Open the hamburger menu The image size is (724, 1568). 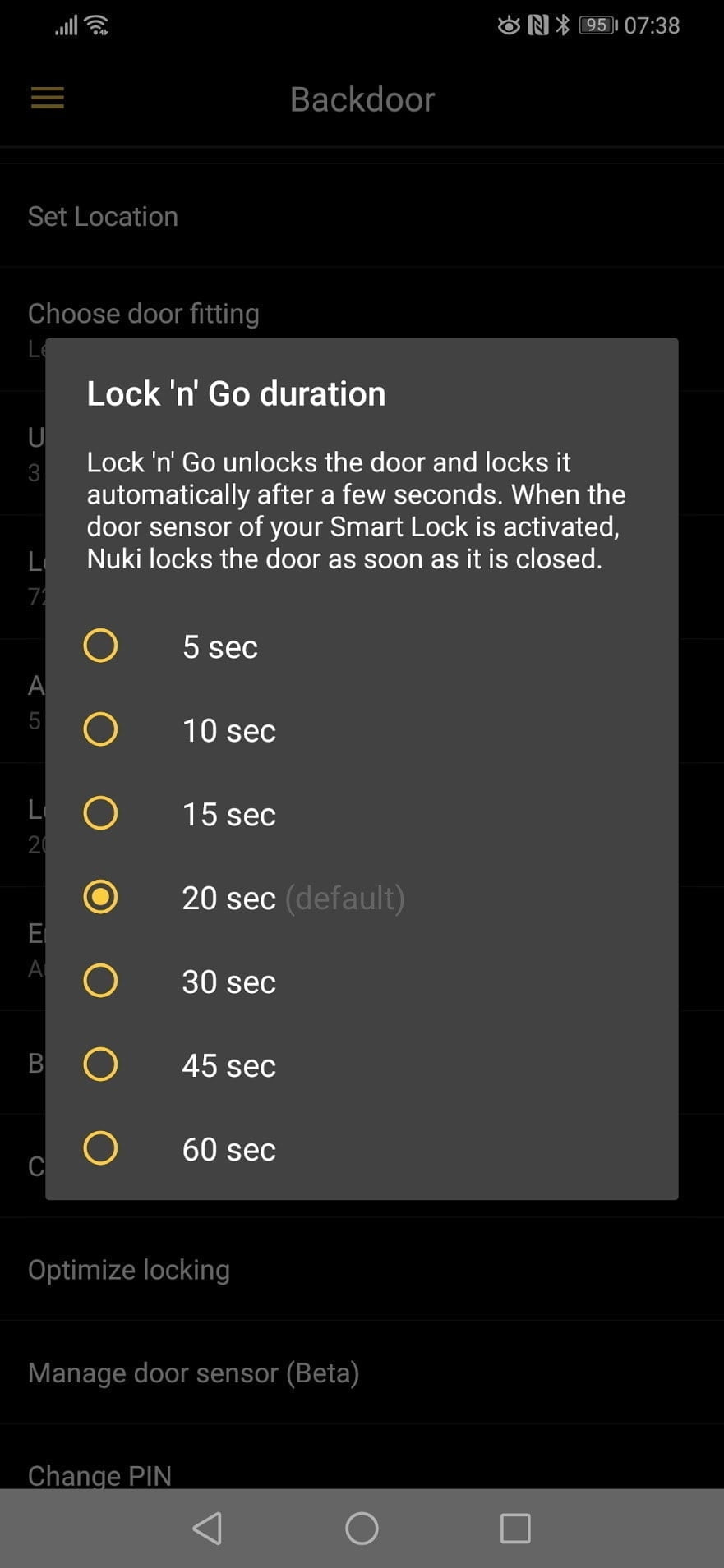click(x=48, y=99)
